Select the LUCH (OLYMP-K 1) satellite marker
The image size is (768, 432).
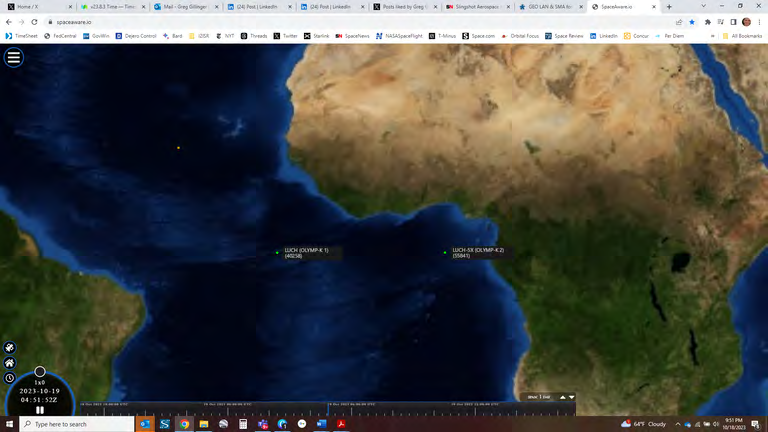[277, 253]
